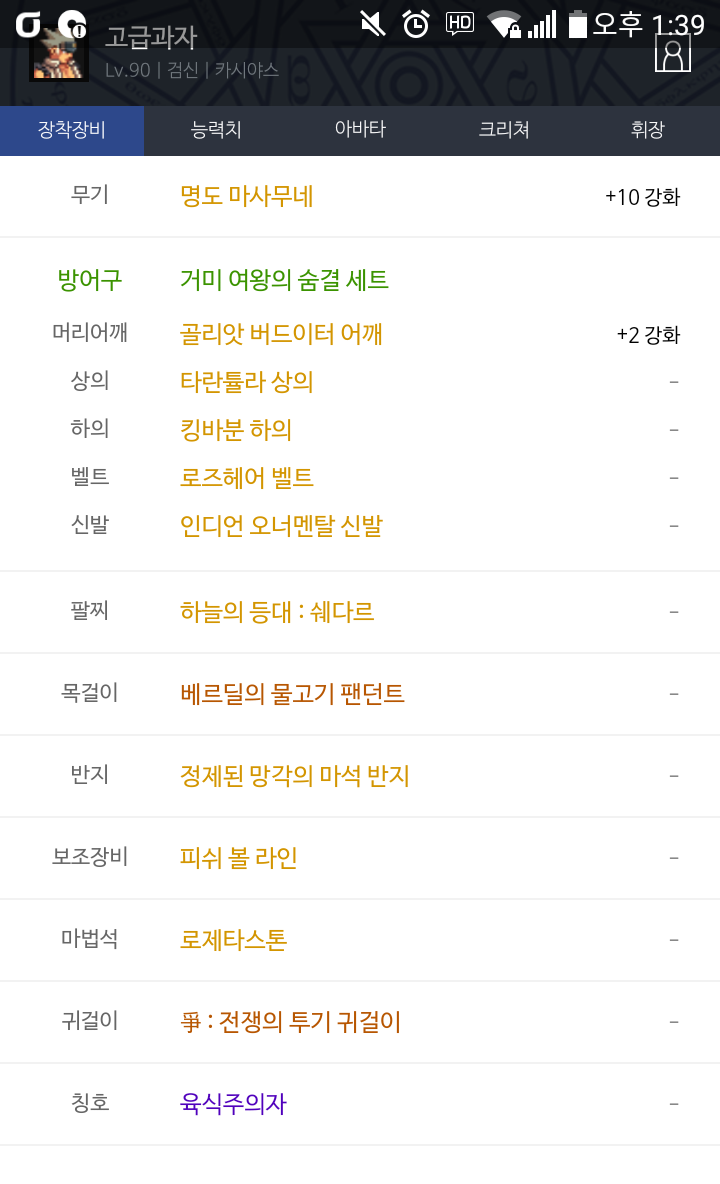Open sub-equipment 피쉬 볼 라인
The height and width of the screenshot is (1184, 720).
click(x=238, y=858)
